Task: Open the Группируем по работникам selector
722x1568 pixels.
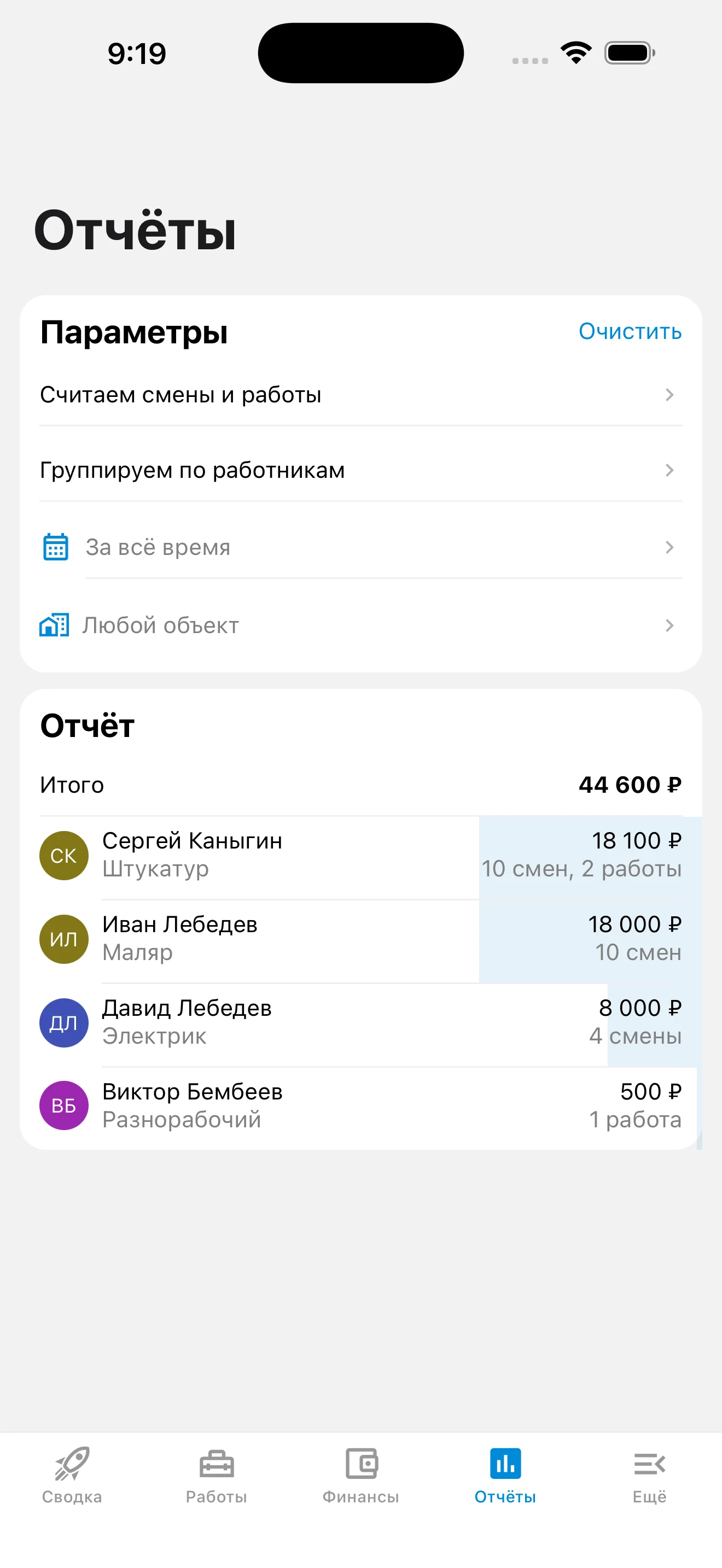Action: coord(361,470)
